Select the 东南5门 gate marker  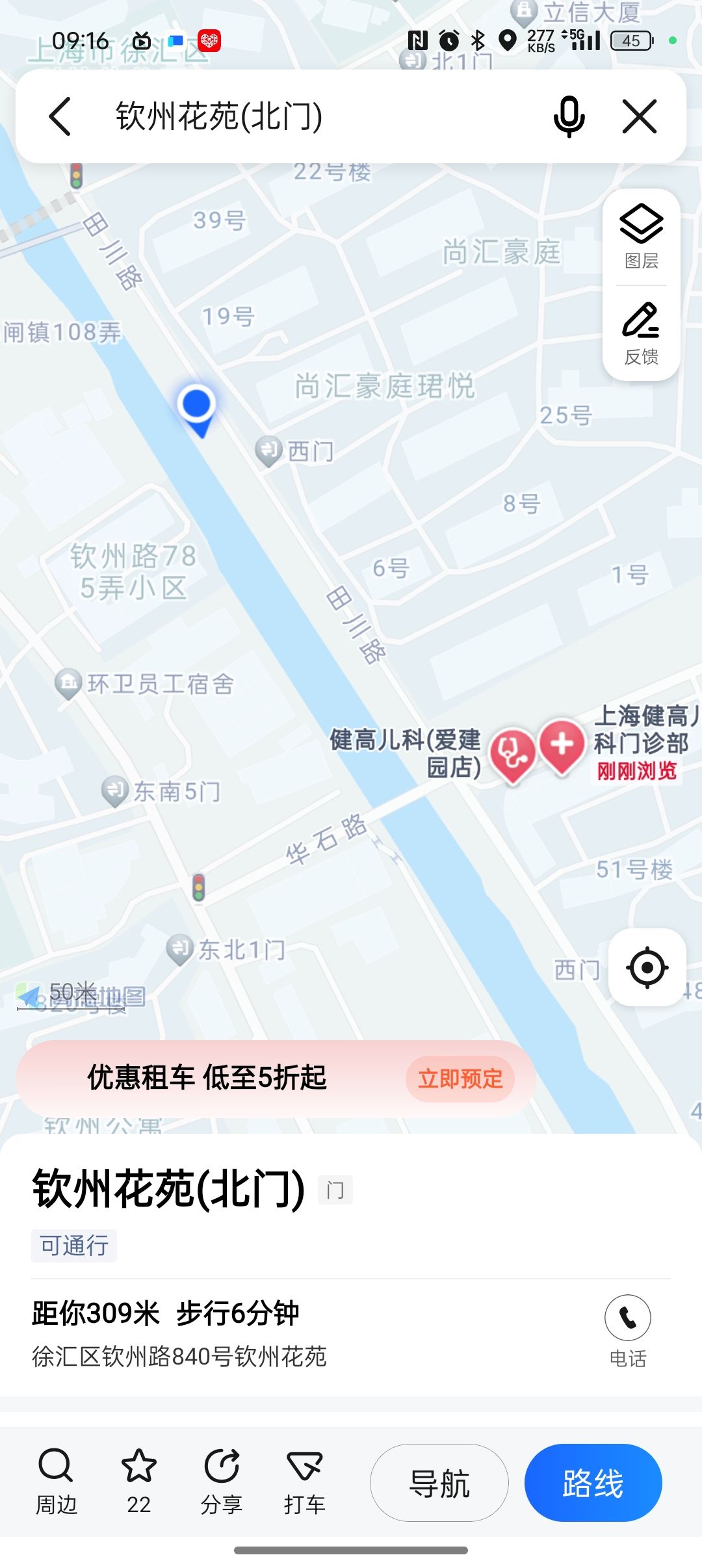[115, 791]
